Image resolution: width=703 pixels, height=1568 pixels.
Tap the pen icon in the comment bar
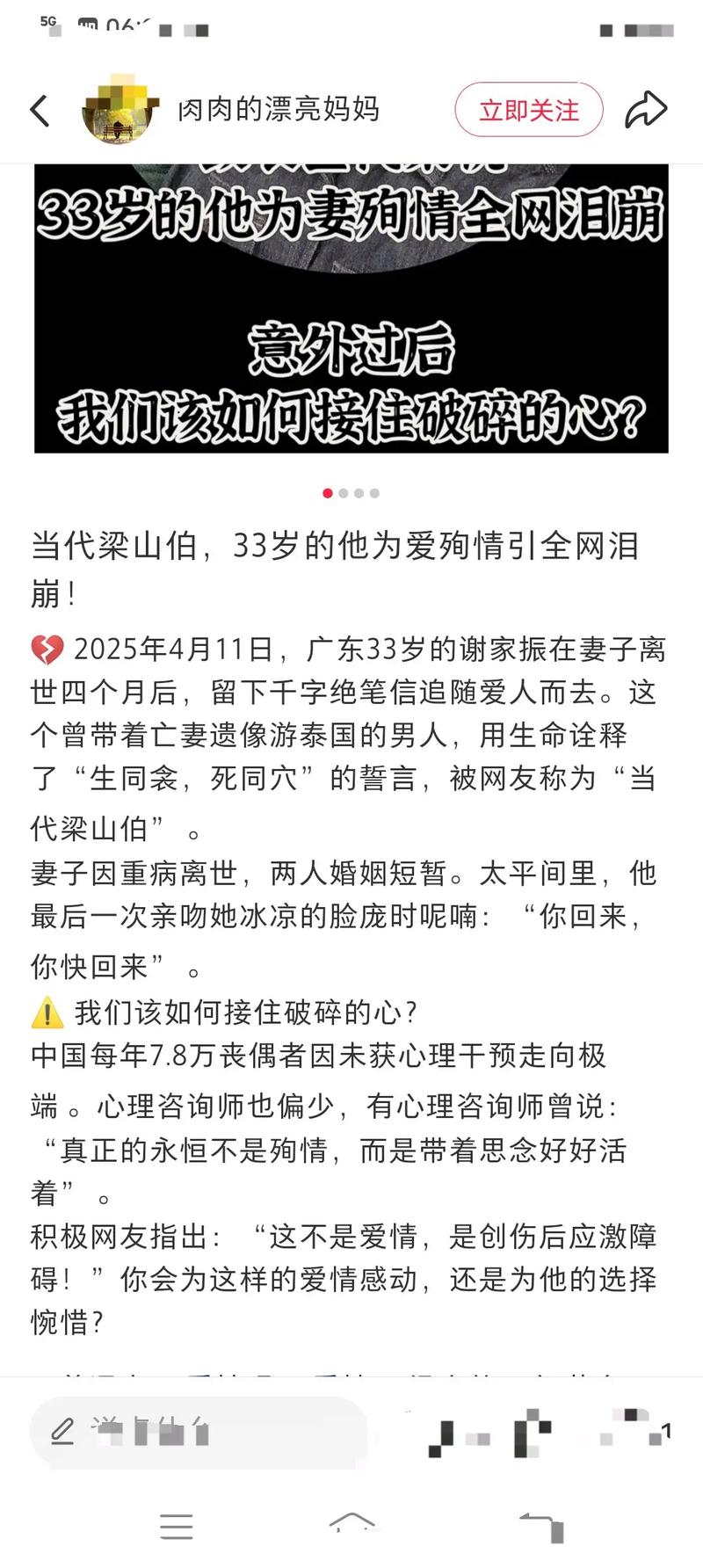pyautogui.click(x=62, y=1431)
